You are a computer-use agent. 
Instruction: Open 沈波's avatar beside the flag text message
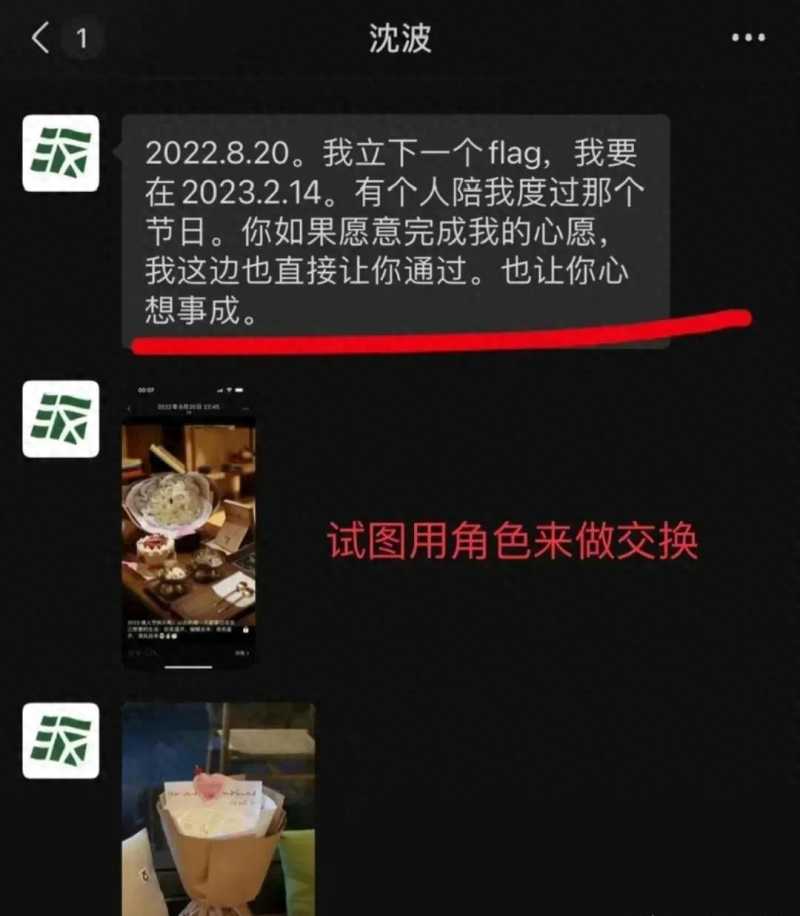[60, 153]
